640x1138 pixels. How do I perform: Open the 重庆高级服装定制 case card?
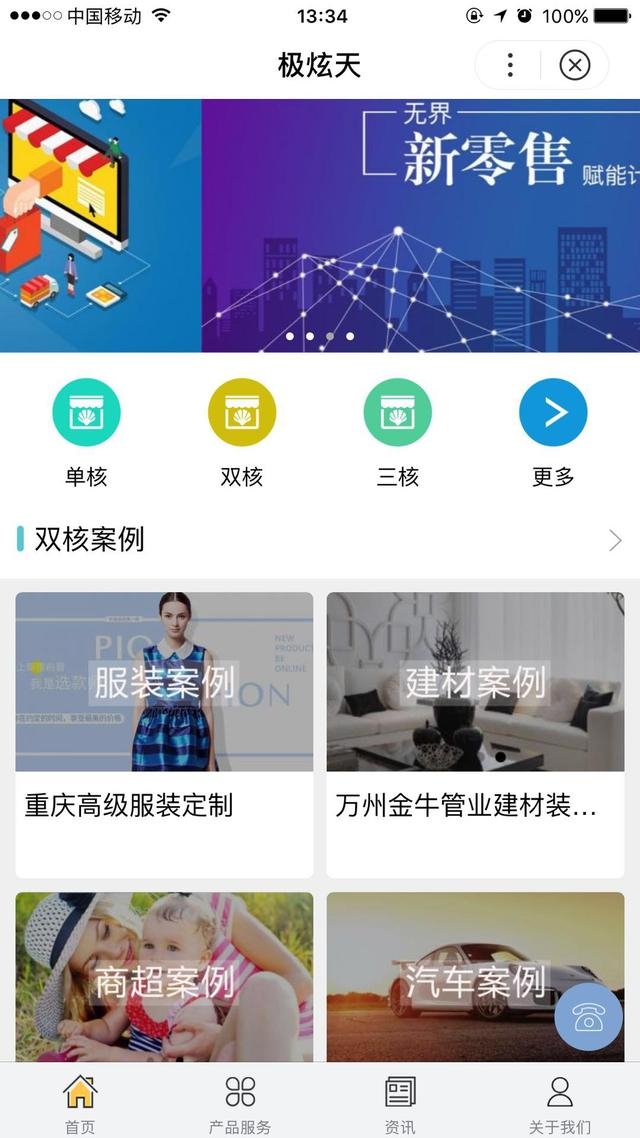[164, 734]
